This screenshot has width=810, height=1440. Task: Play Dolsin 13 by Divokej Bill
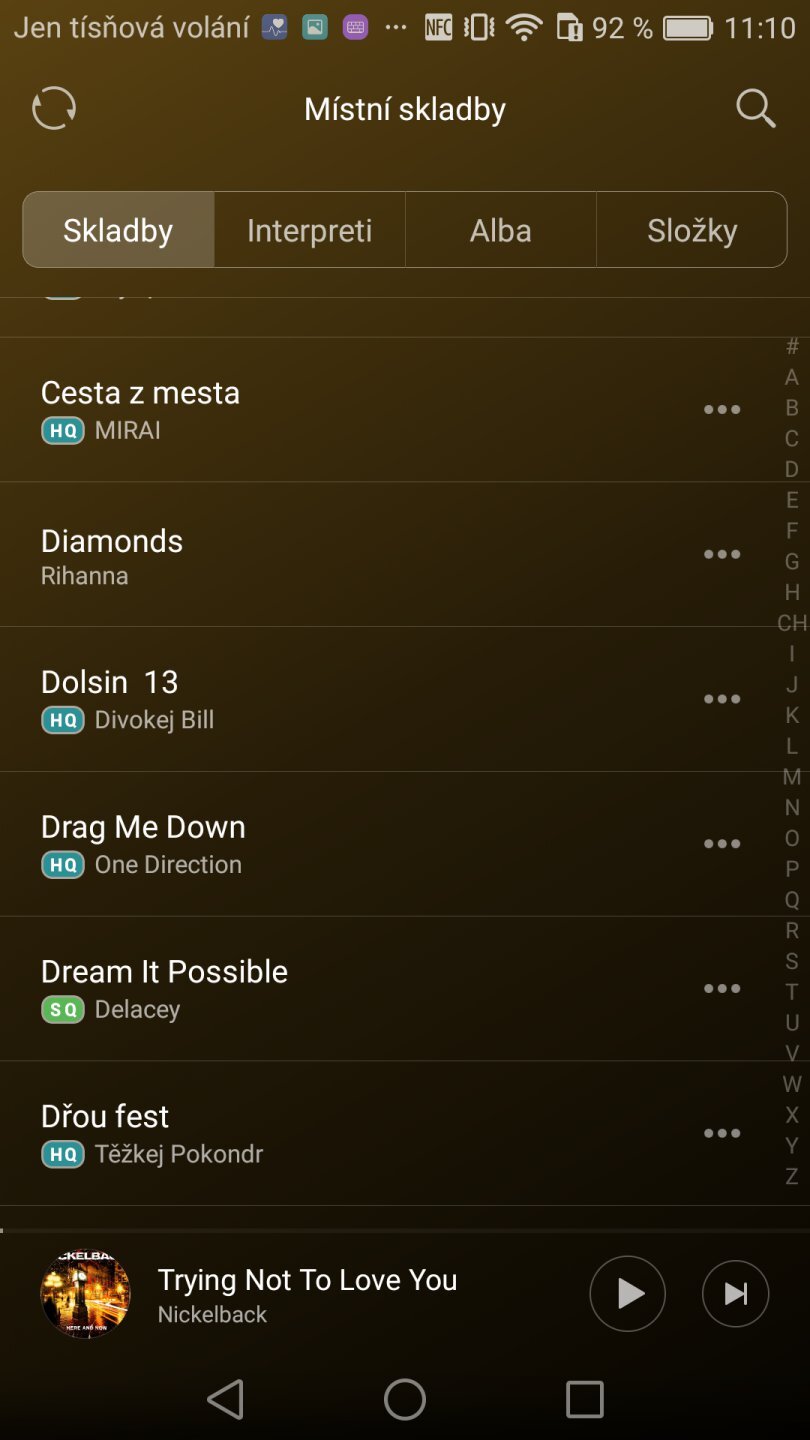point(300,699)
